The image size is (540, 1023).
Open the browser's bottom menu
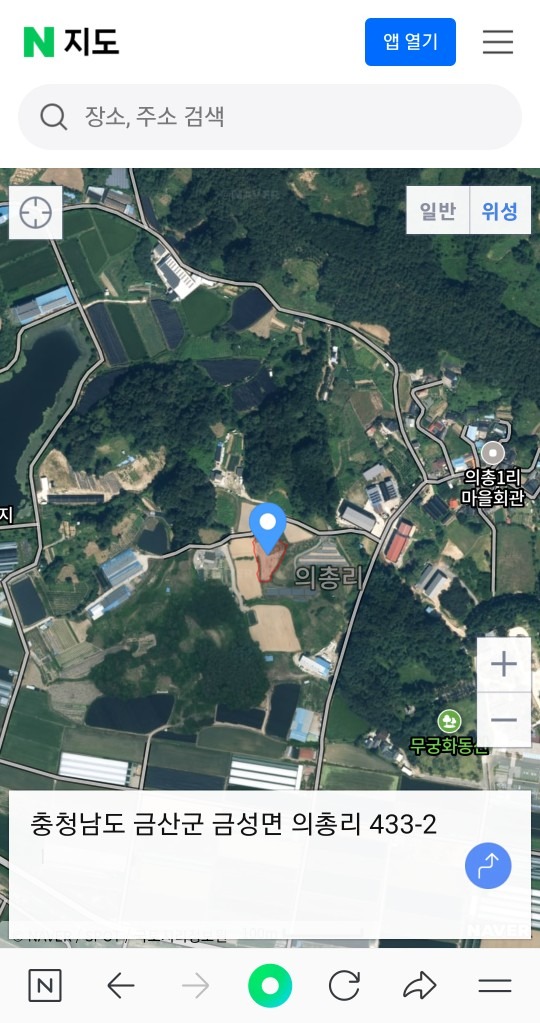(x=494, y=985)
